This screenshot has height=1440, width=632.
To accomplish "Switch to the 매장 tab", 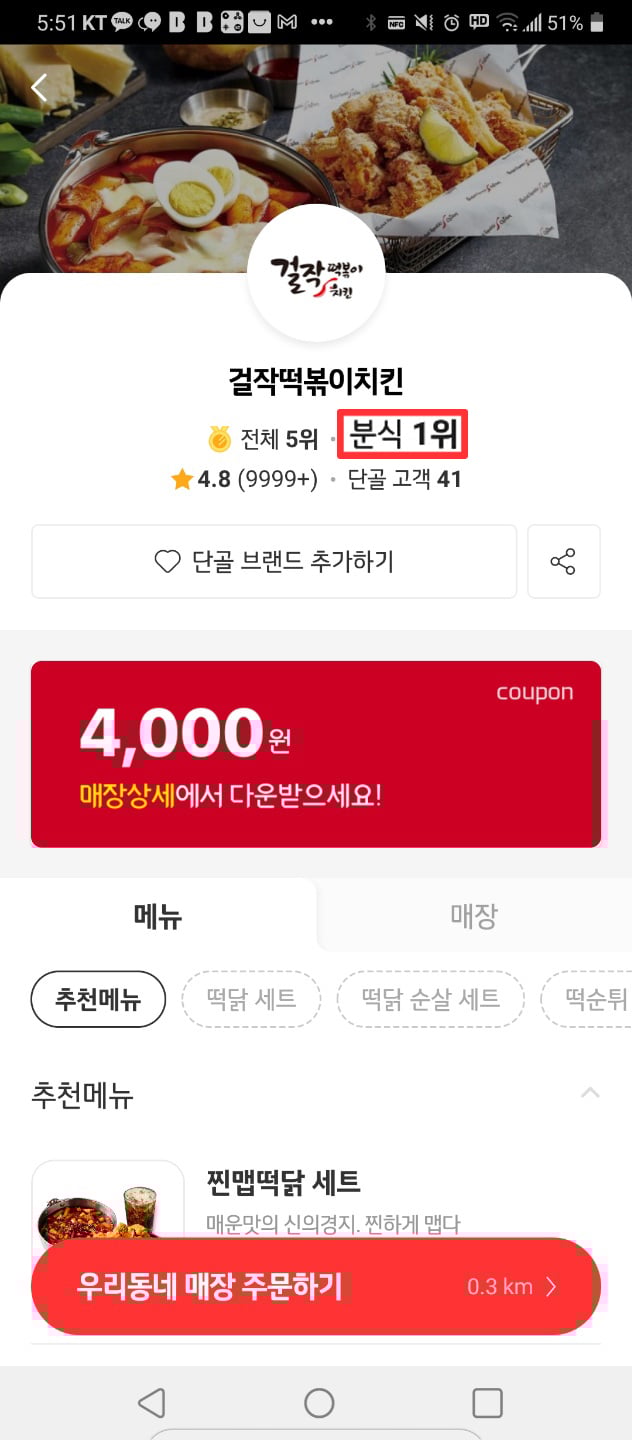I will coord(474,916).
